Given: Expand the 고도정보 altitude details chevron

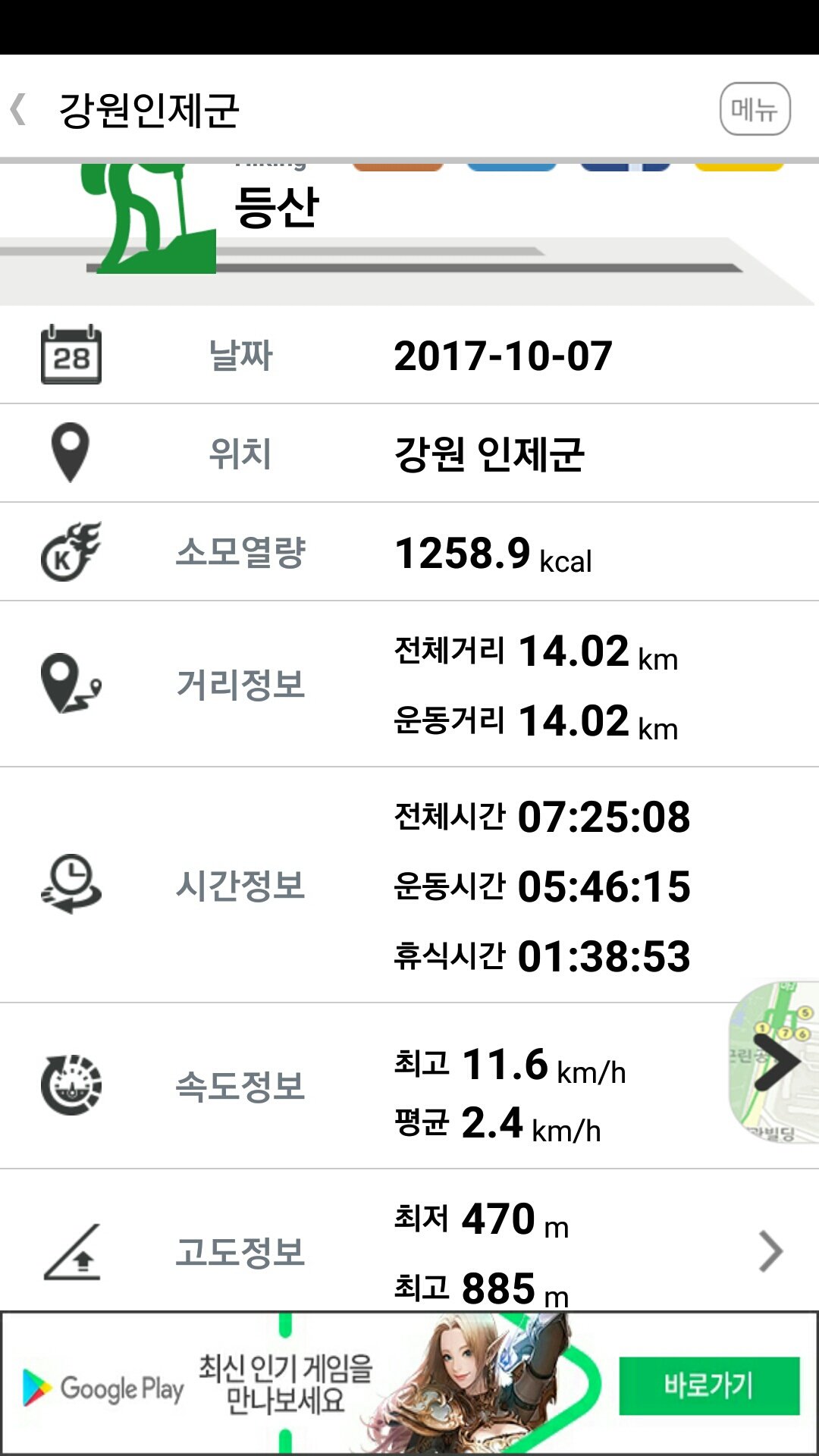Looking at the screenshot, I should pos(770,1251).
